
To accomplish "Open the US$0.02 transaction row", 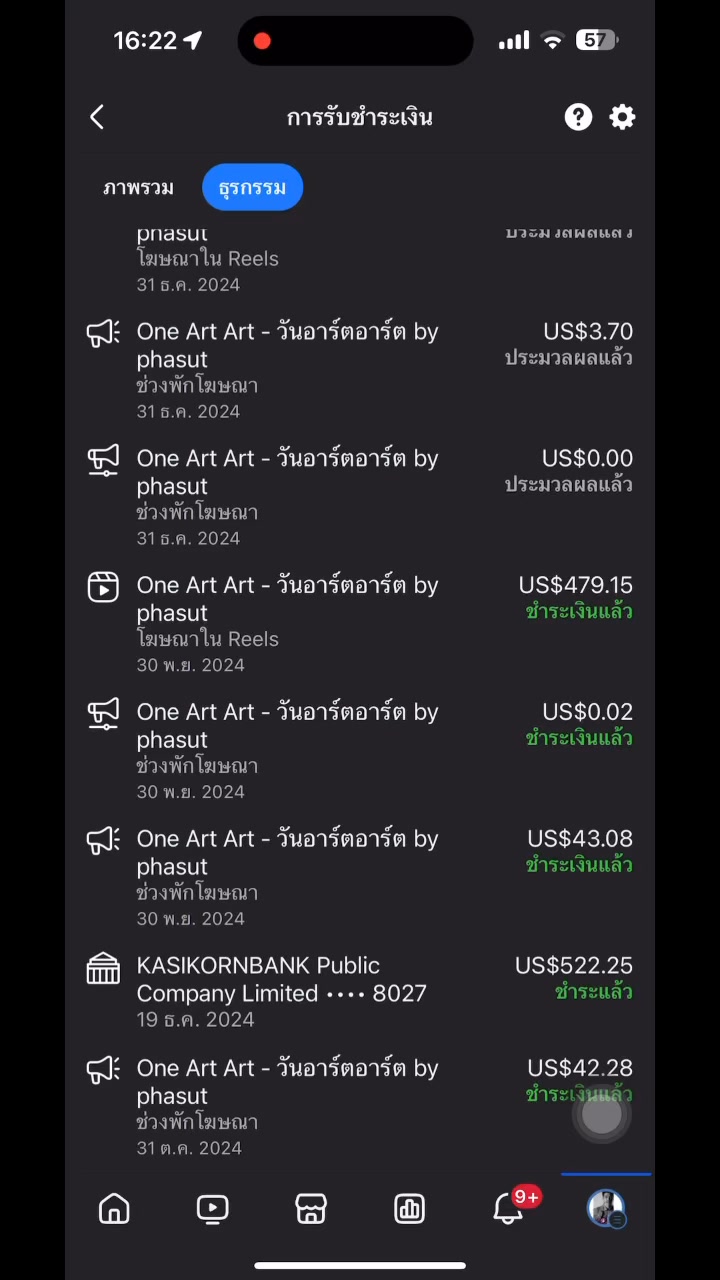I will (x=360, y=751).
